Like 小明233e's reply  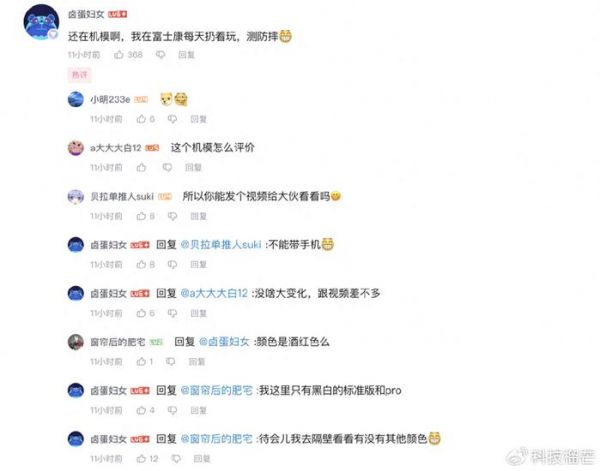pos(141,120)
